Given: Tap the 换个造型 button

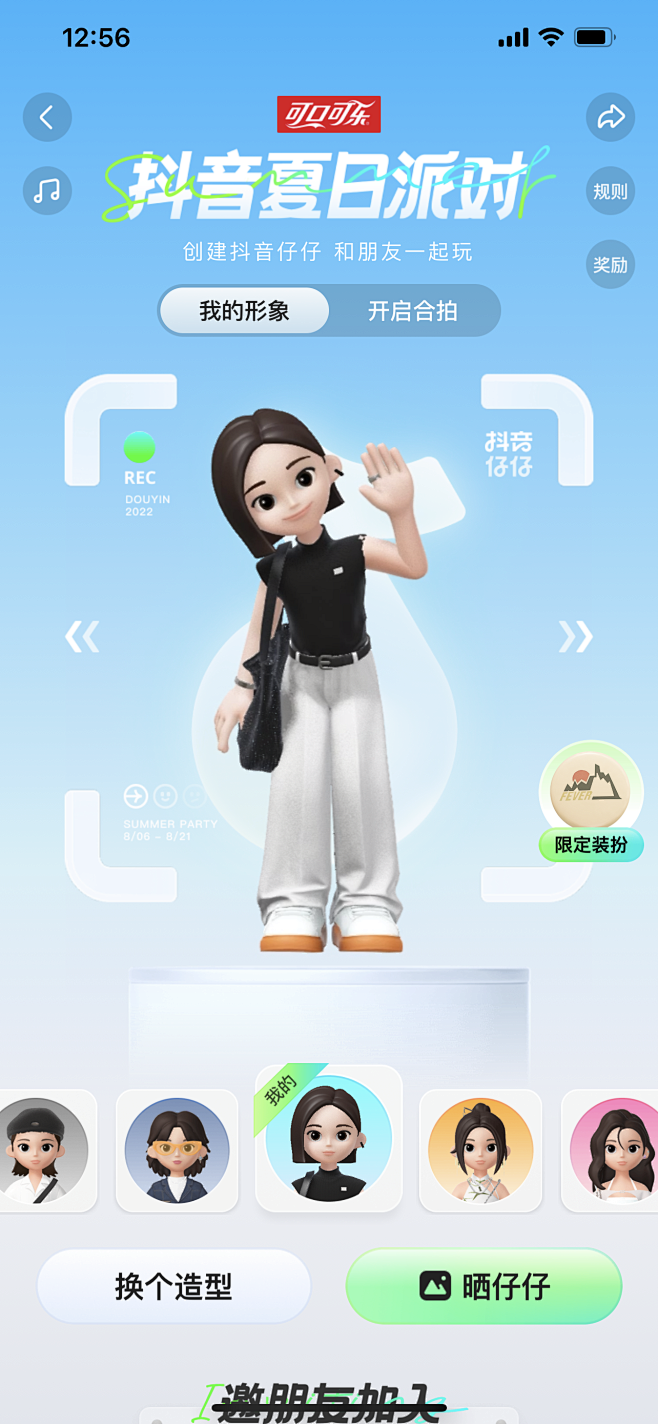Looking at the screenshot, I should [174, 1286].
